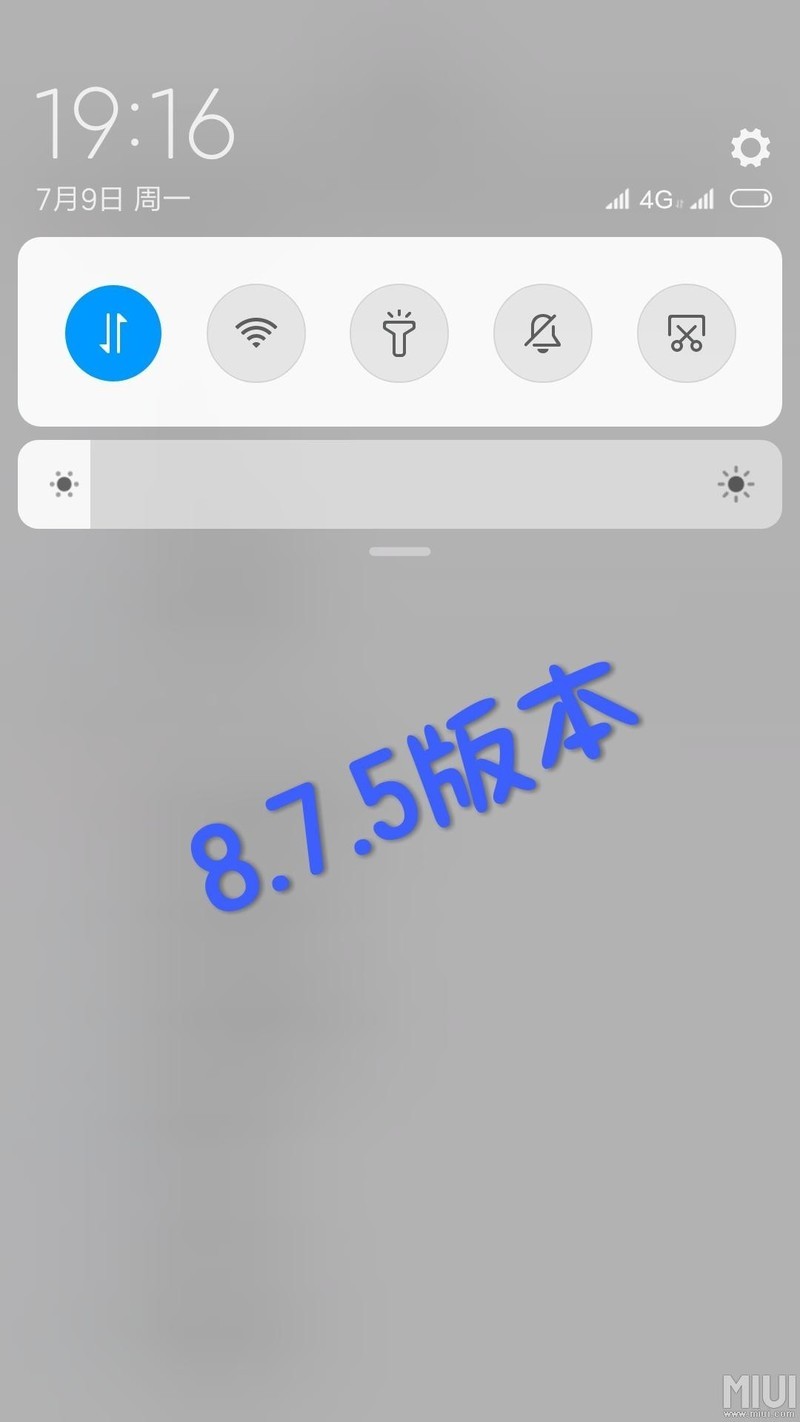Toggle the silent mode bell
This screenshot has width=800, height=1422.
(x=543, y=333)
